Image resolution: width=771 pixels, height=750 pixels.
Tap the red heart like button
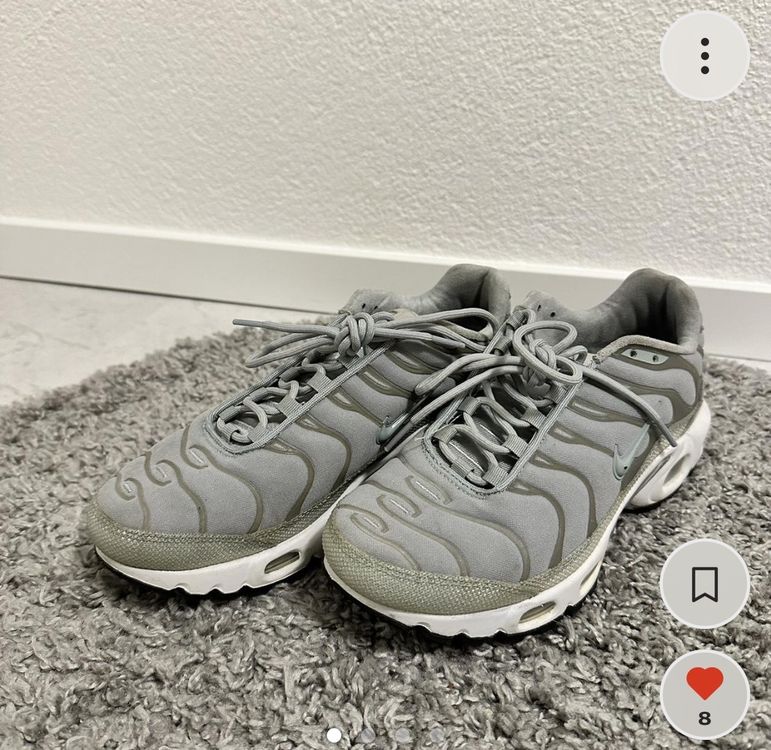(x=704, y=685)
